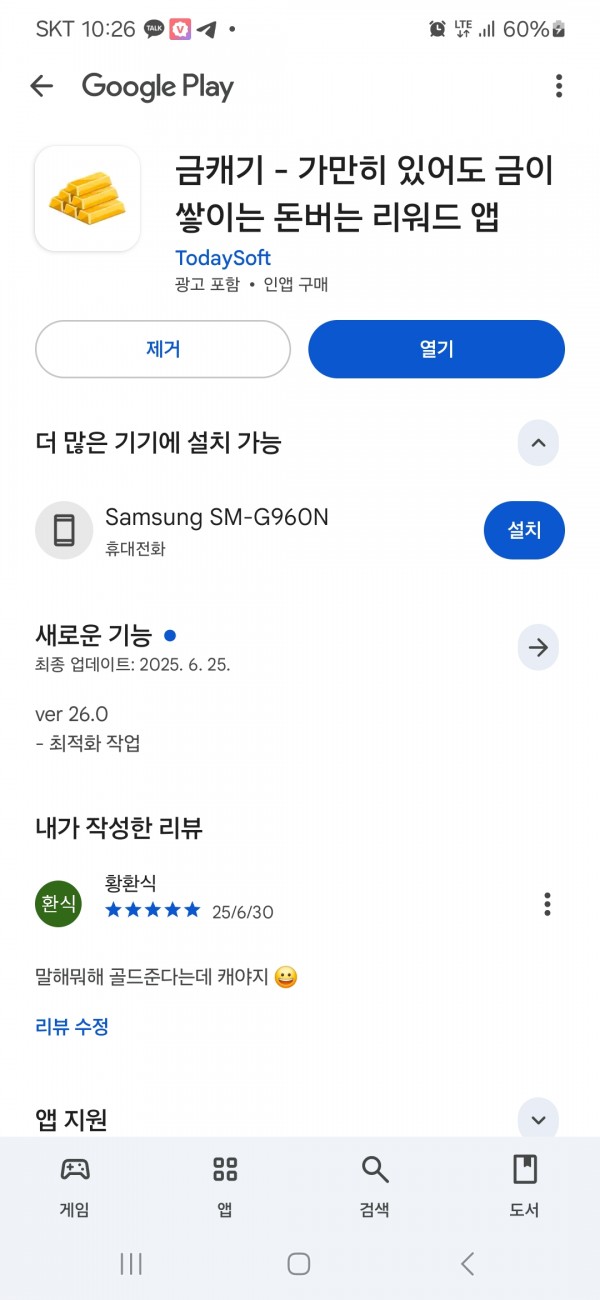Tap the system home button
Viewport: 600px width, 1300px height.
(299, 1264)
